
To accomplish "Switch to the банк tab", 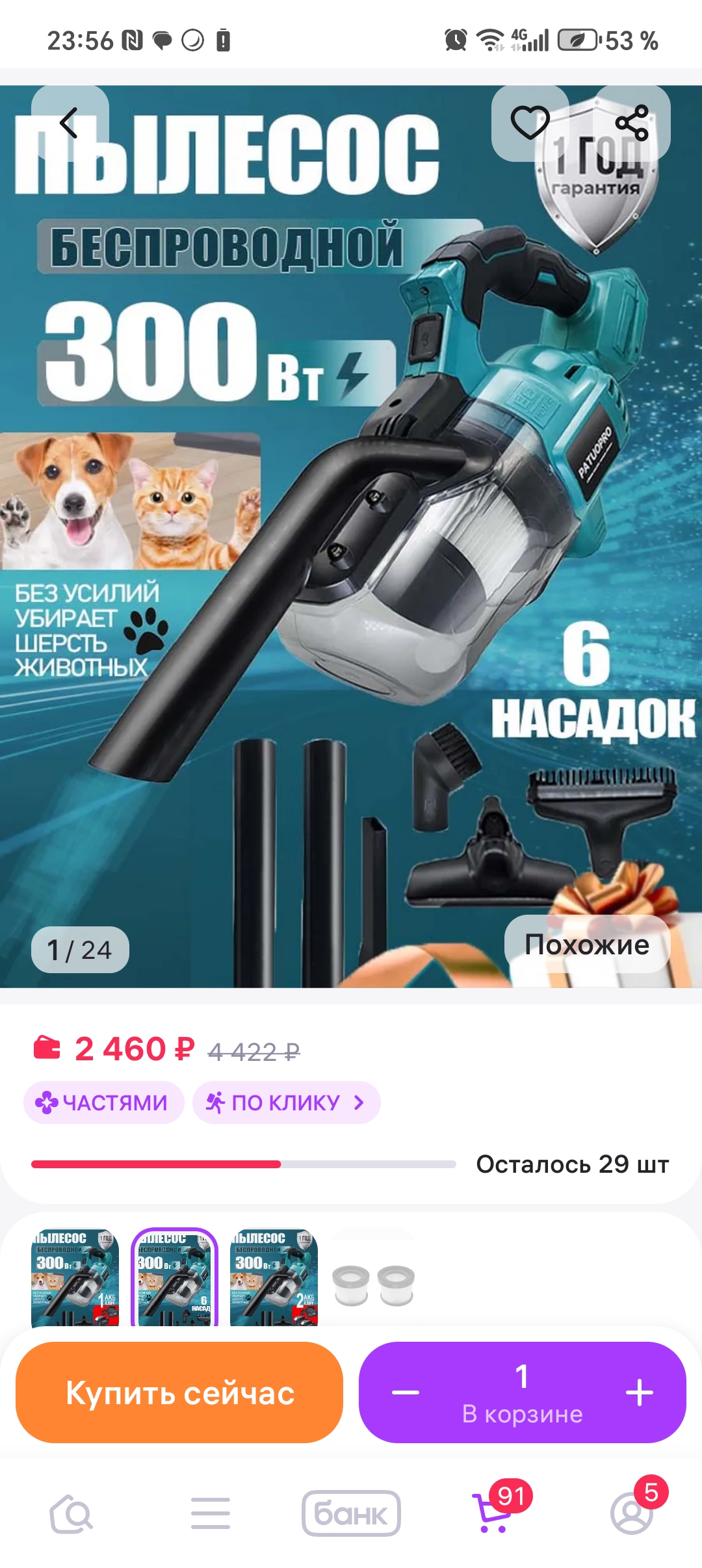I will pyautogui.click(x=351, y=1513).
